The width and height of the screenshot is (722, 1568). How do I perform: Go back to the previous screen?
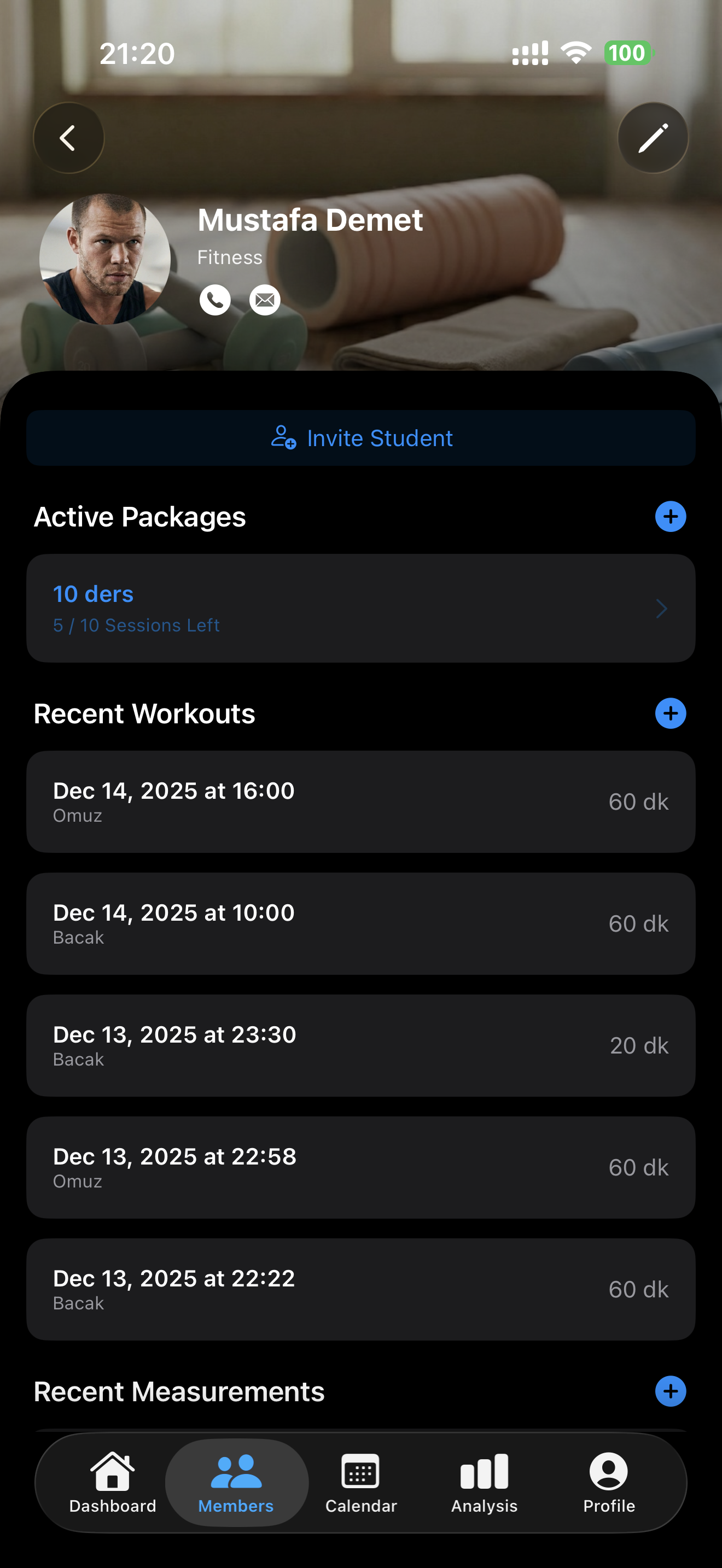pos(68,138)
